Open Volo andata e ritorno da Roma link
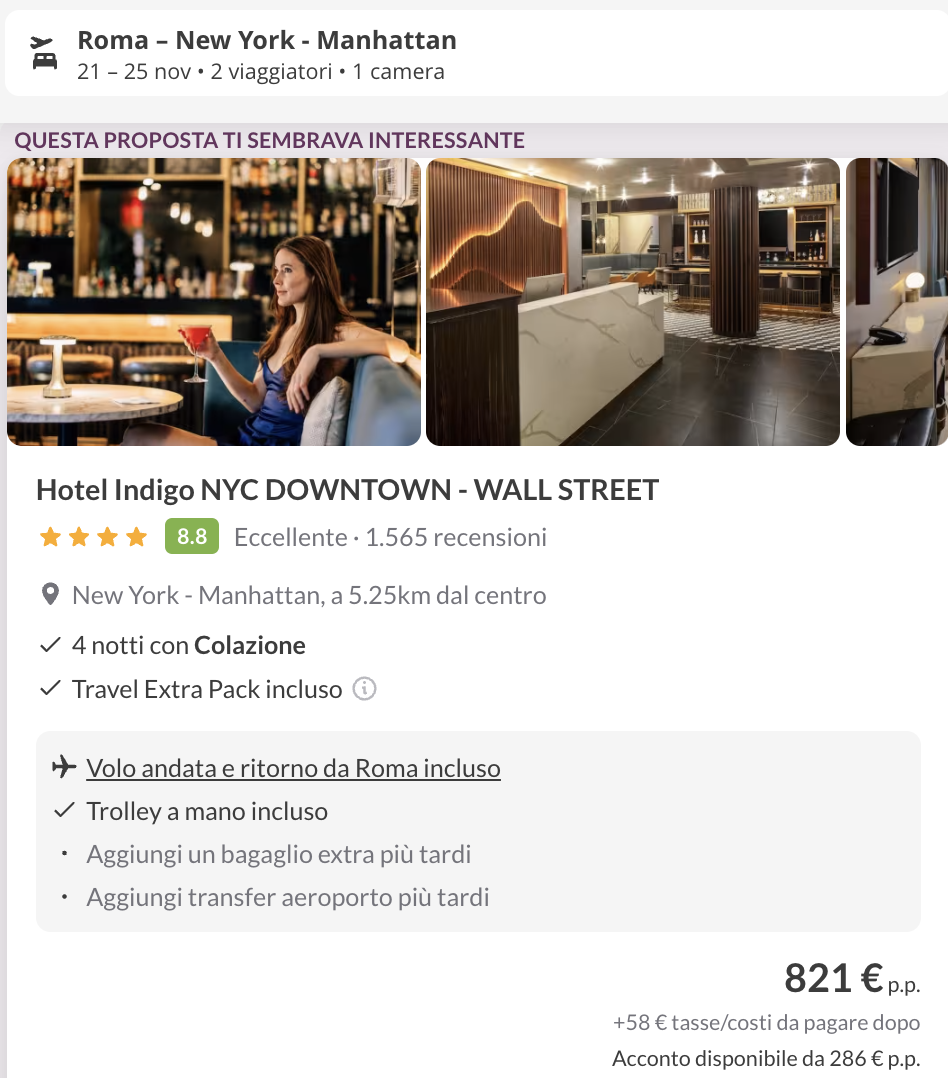948x1078 pixels. (x=293, y=768)
